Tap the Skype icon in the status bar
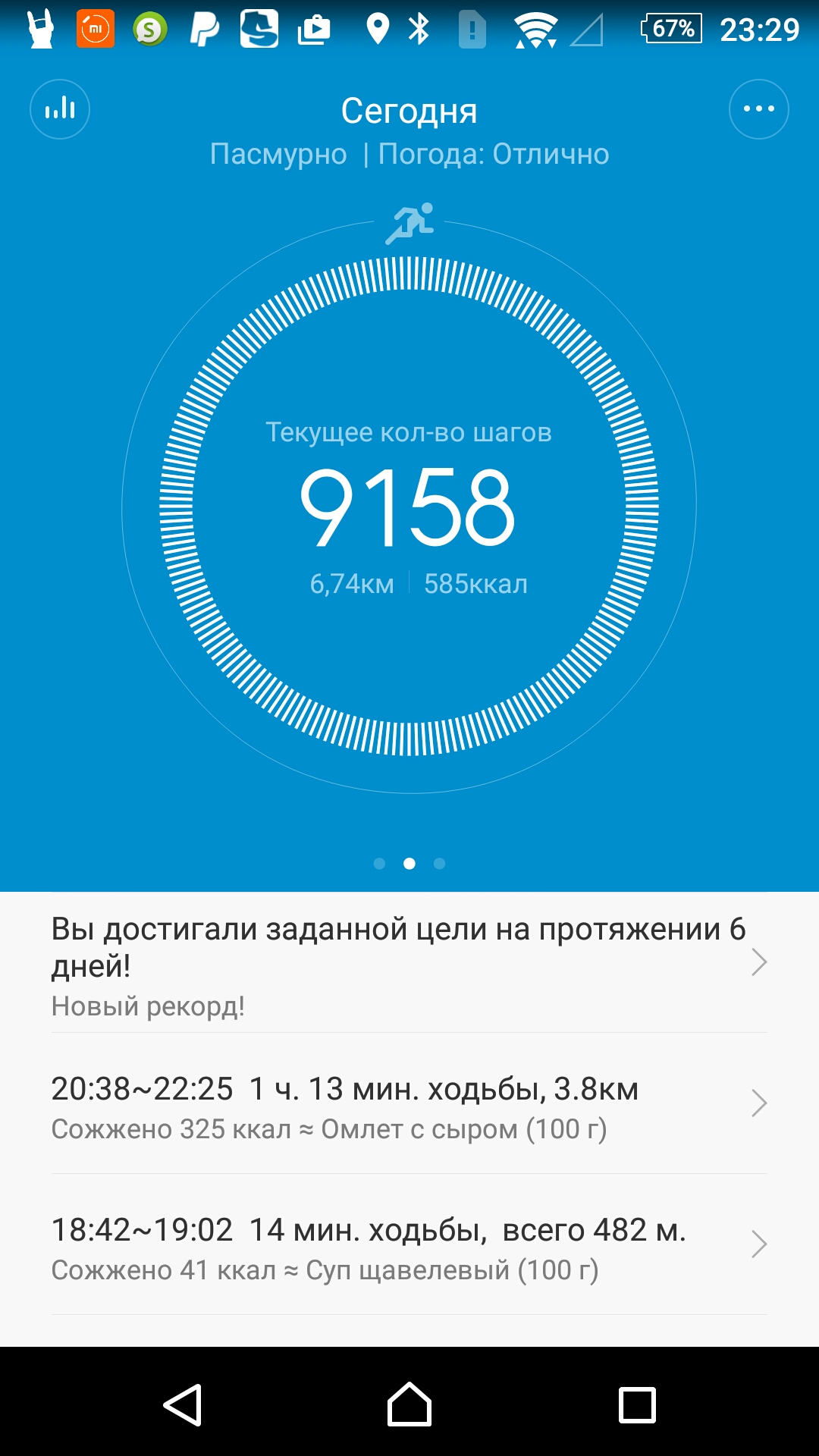Viewport: 819px width, 1456px height. click(x=149, y=28)
